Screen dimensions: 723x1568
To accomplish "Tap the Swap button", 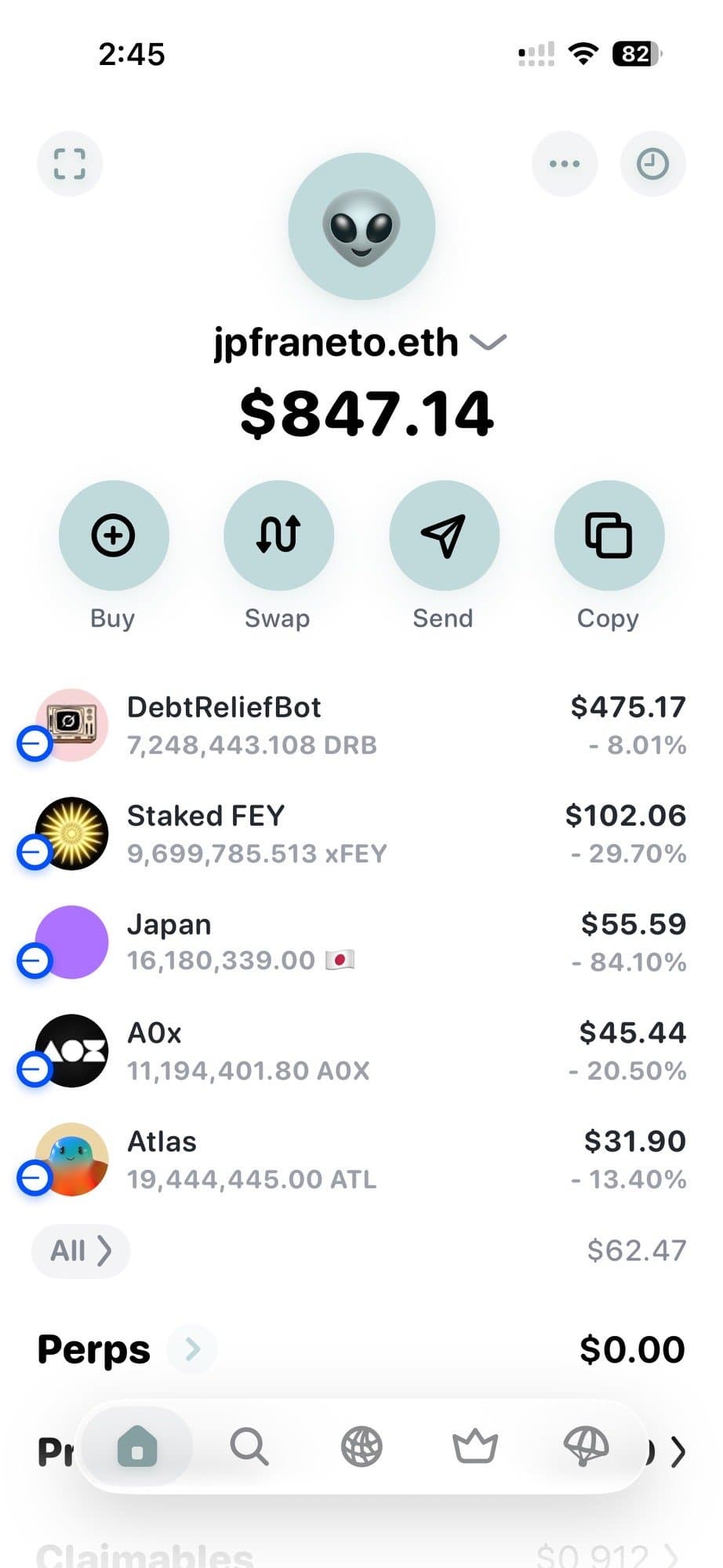I will pos(278,535).
